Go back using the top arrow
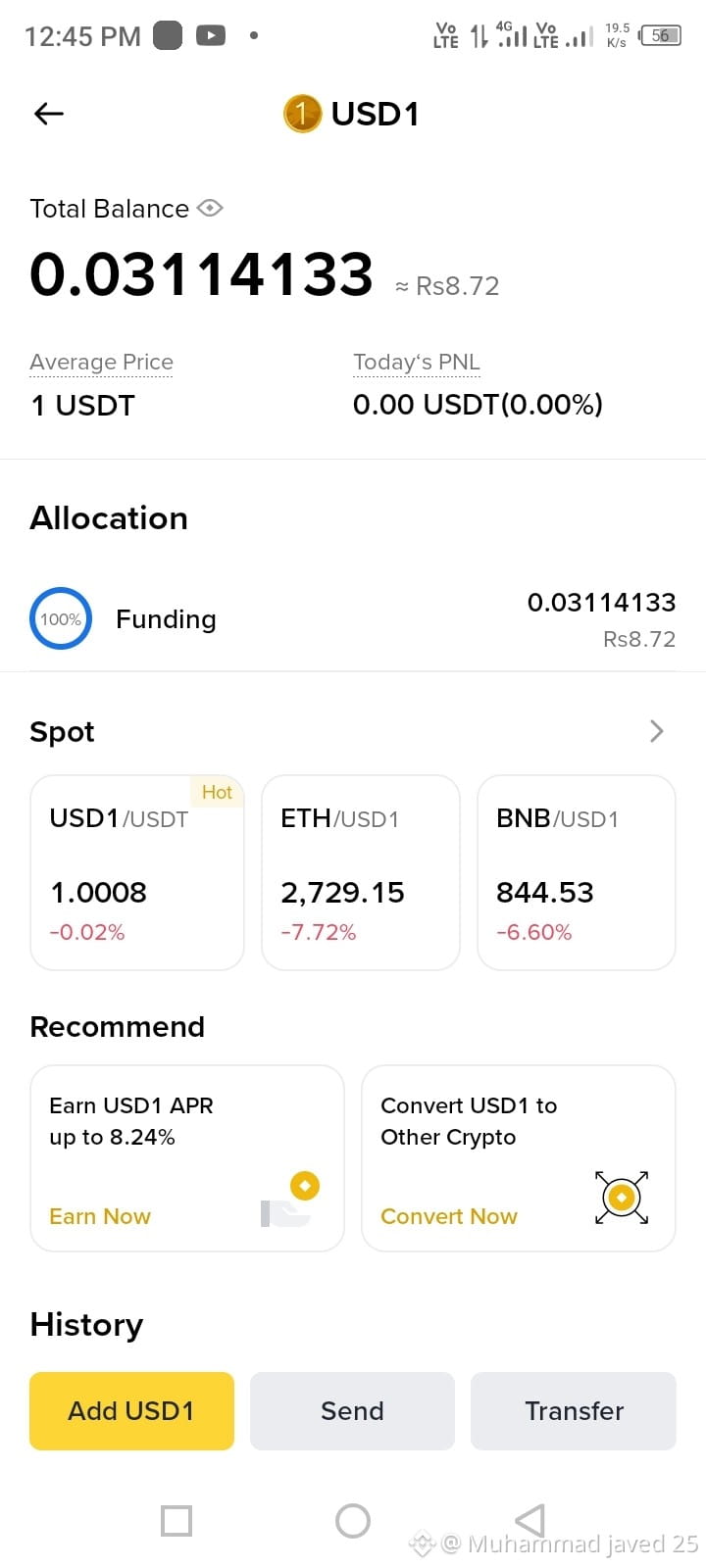 pos(48,114)
